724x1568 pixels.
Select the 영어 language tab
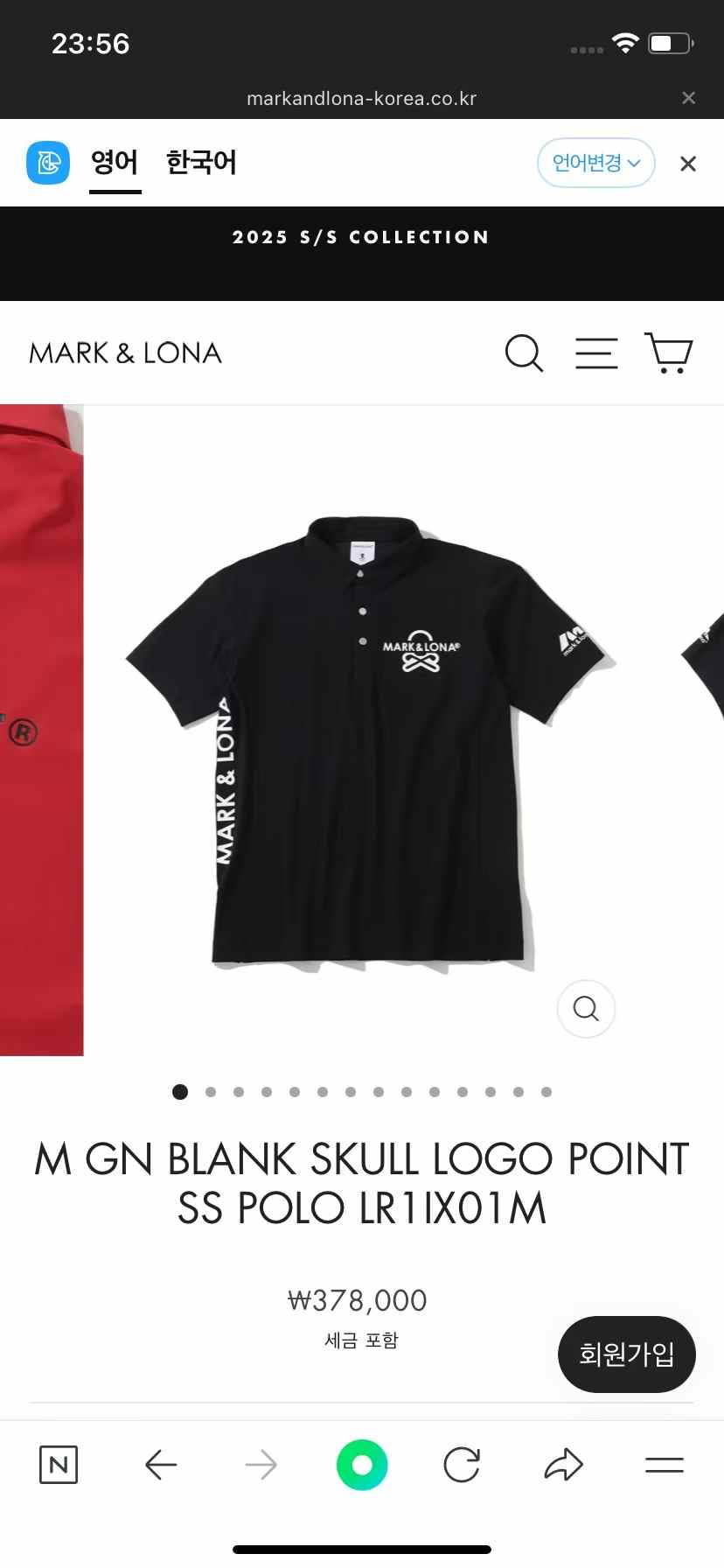tap(115, 163)
